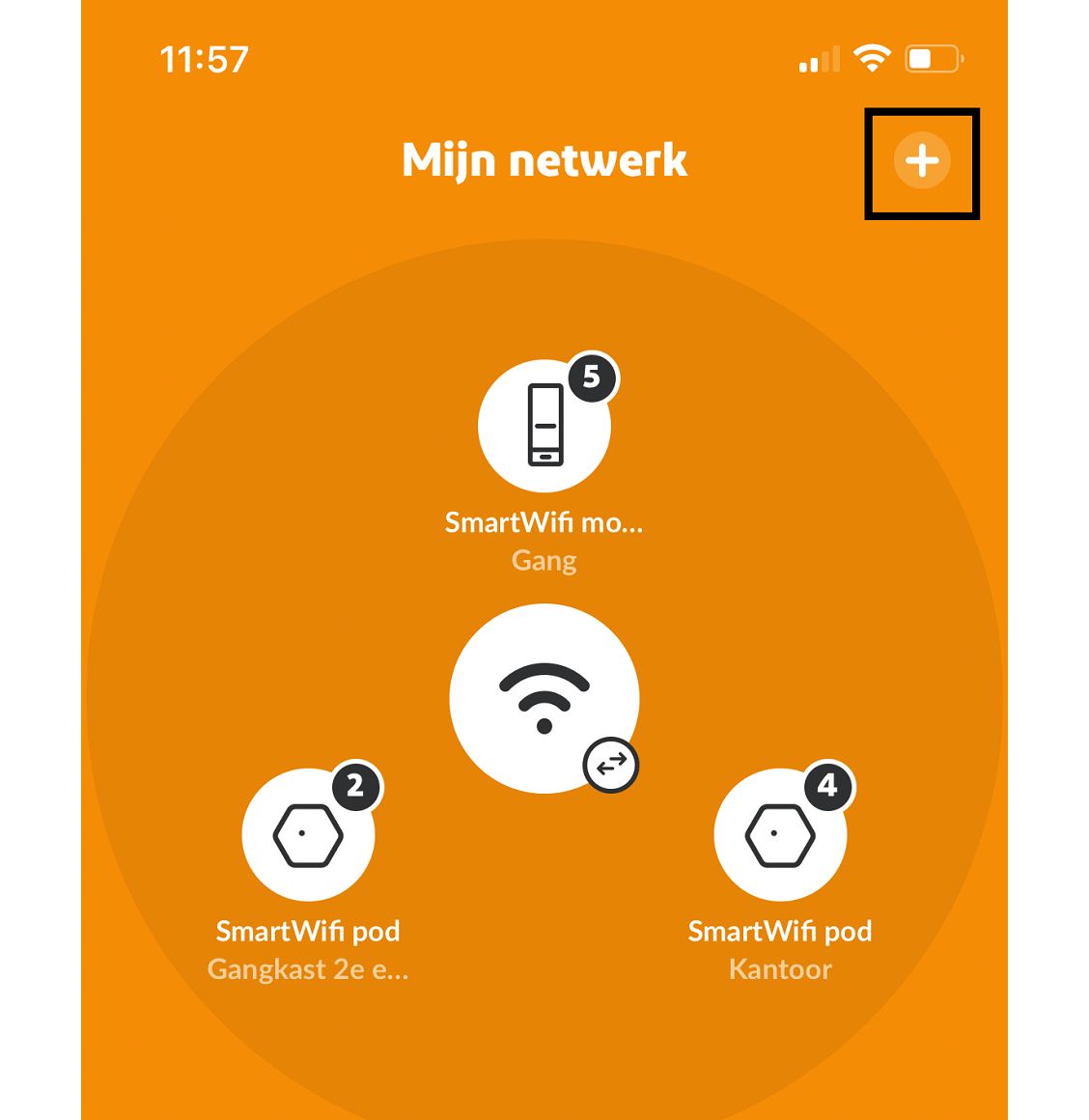The height and width of the screenshot is (1120, 1089).
Task: Open the central Wi-Fi network icon
Action: (544, 698)
